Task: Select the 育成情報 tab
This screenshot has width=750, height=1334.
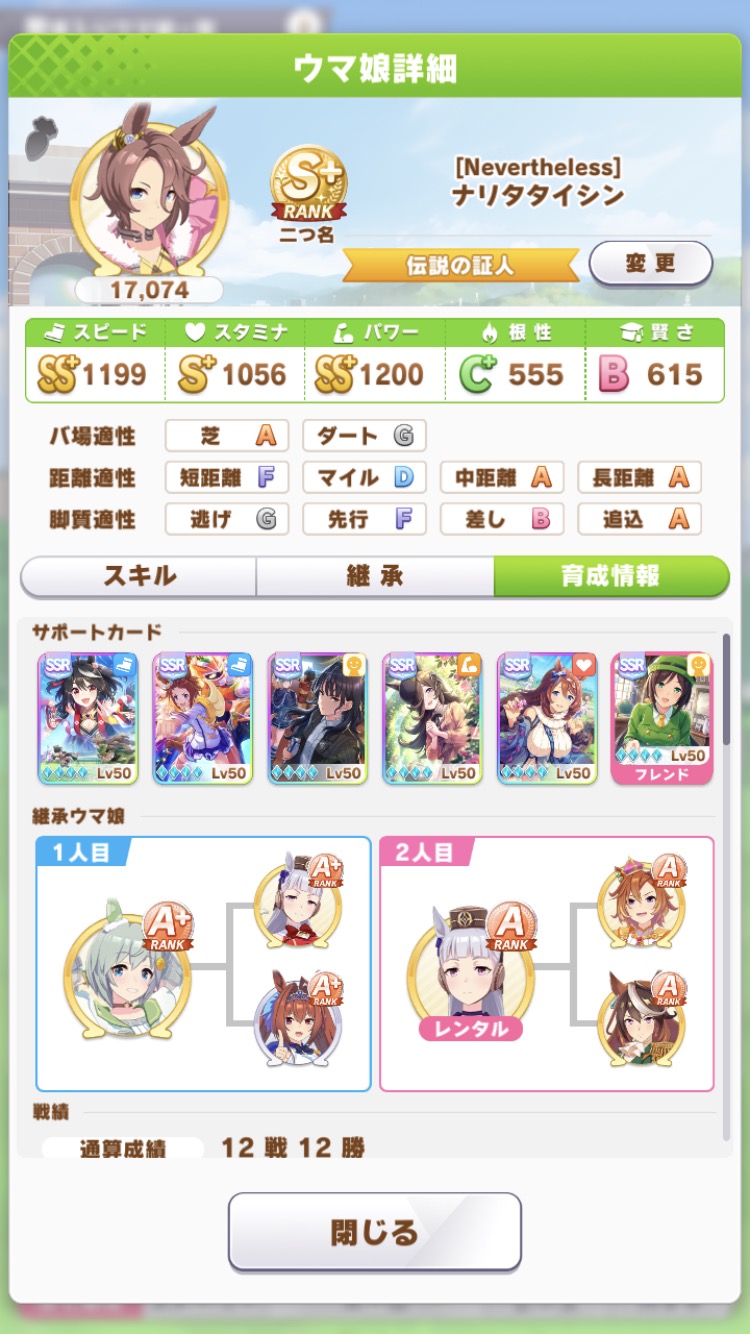Action: (x=611, y=576)
